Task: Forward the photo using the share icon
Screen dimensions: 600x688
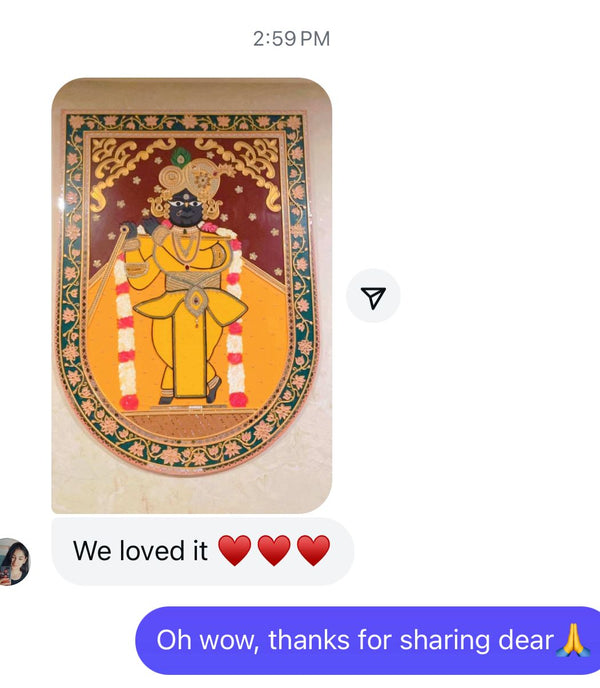Action: (x=373, y=297)
